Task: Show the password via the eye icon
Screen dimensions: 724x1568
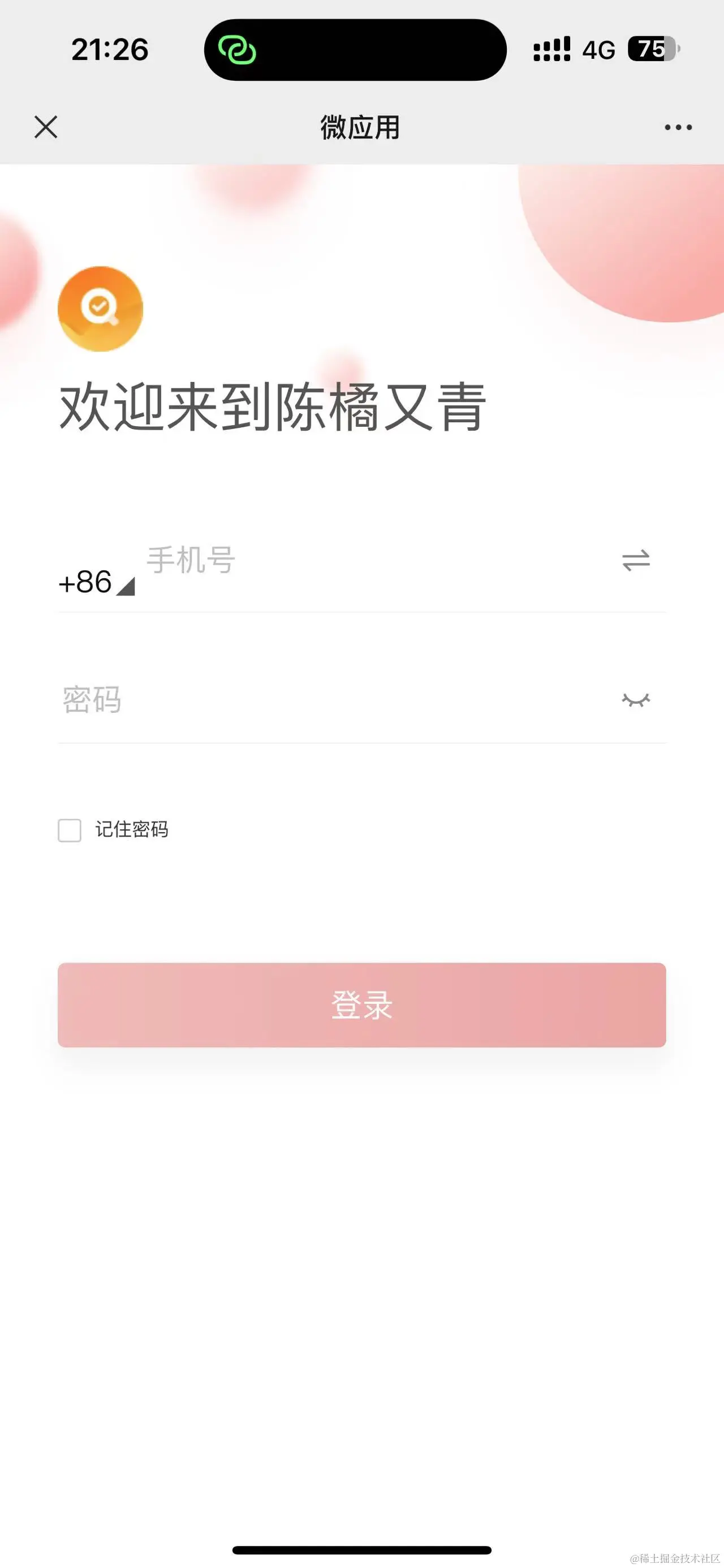Action: coord(636,700)
